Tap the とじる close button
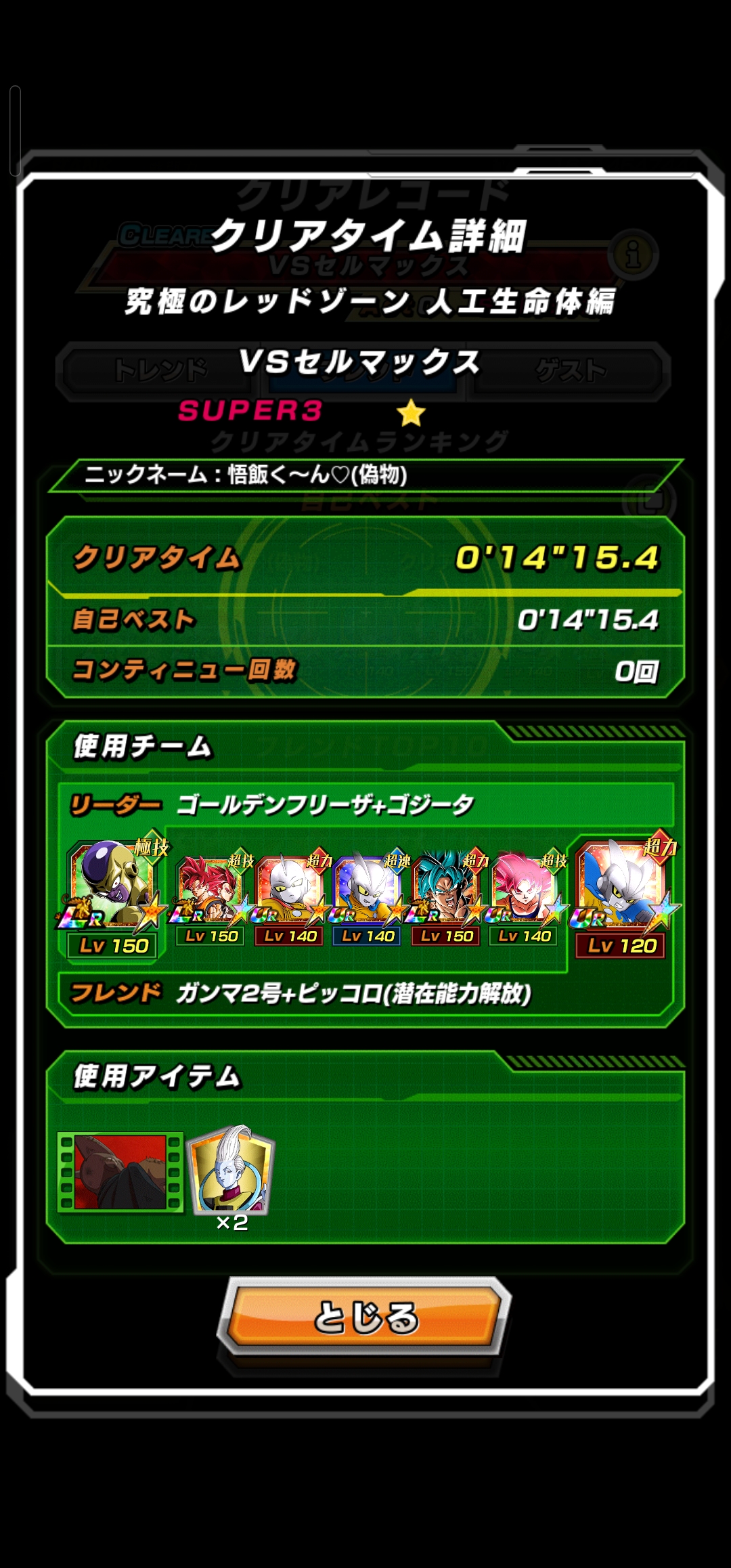 pos(365,1317)
